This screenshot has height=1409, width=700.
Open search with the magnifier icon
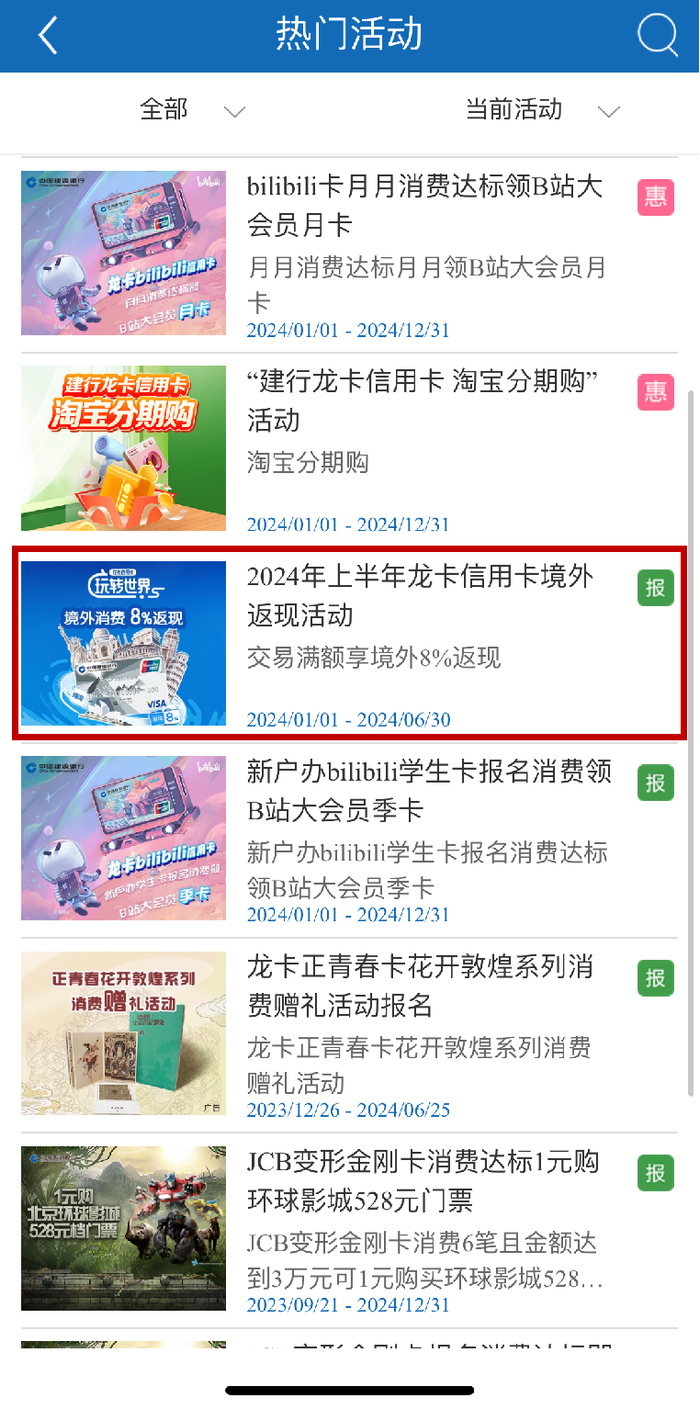point(657,36)
